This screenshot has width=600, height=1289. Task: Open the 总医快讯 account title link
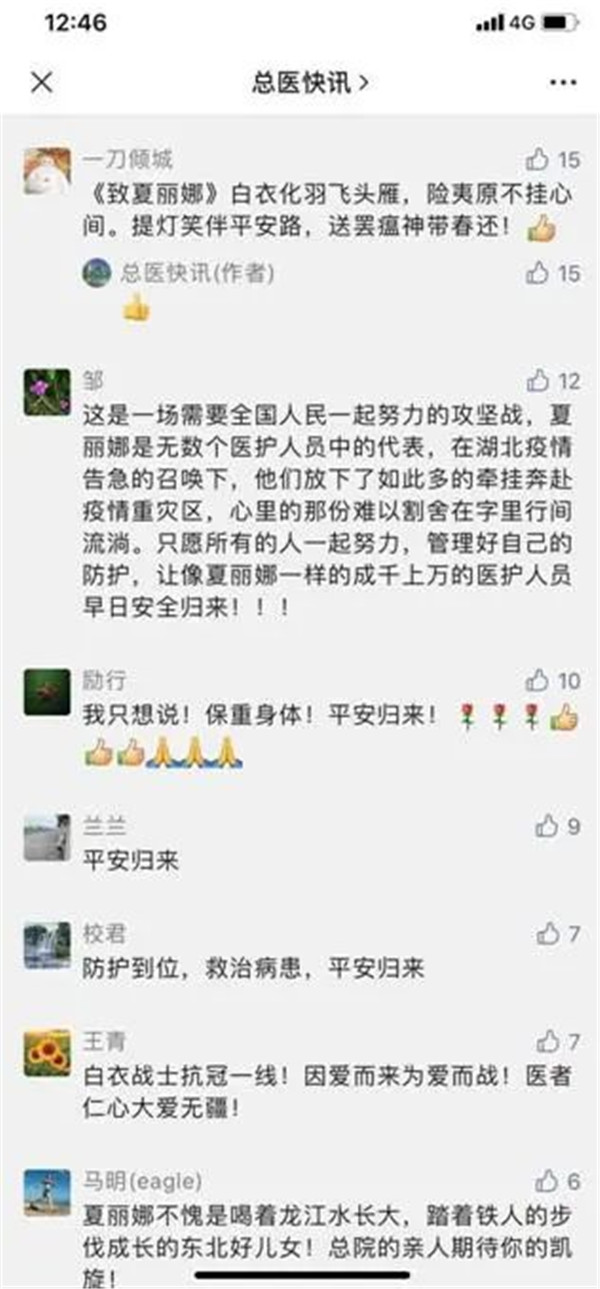click(310, 82)
